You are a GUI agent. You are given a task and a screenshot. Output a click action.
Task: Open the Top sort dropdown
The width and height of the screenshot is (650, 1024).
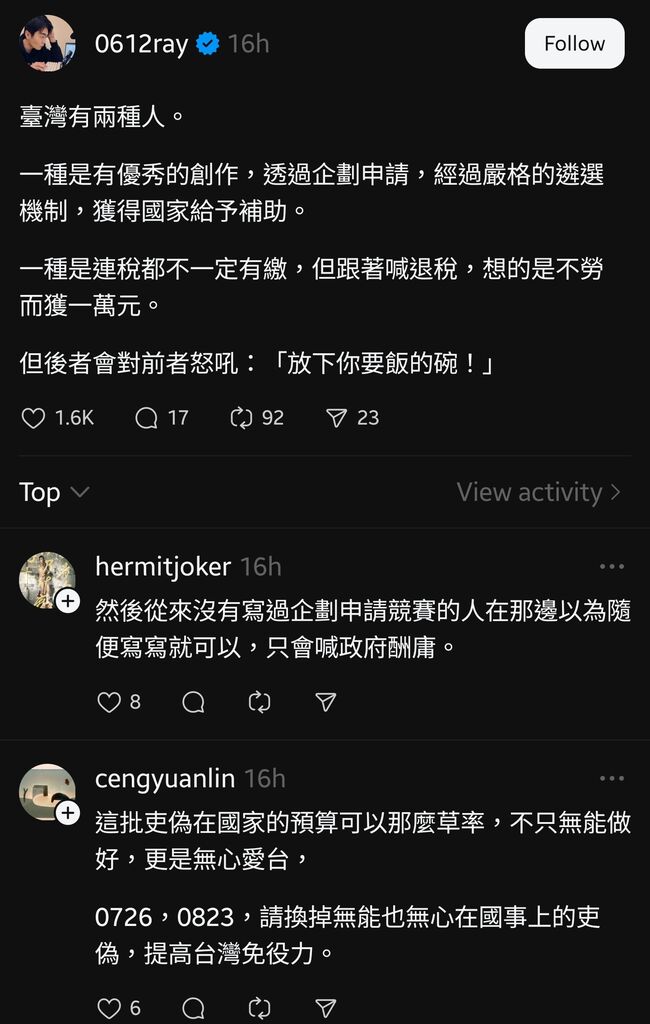[54, 492]
